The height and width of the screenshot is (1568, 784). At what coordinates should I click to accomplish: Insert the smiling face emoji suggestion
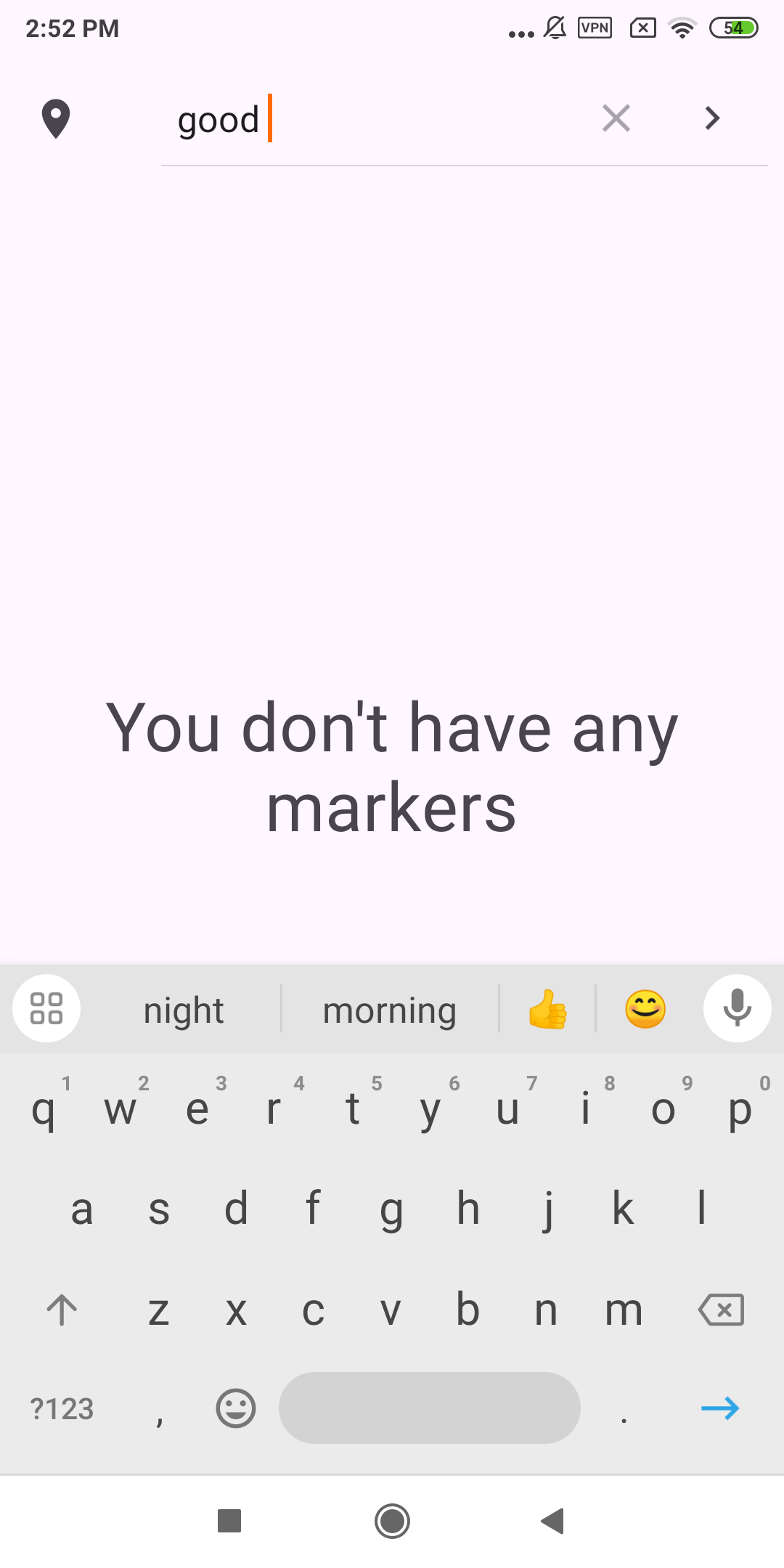(645, 1009)
